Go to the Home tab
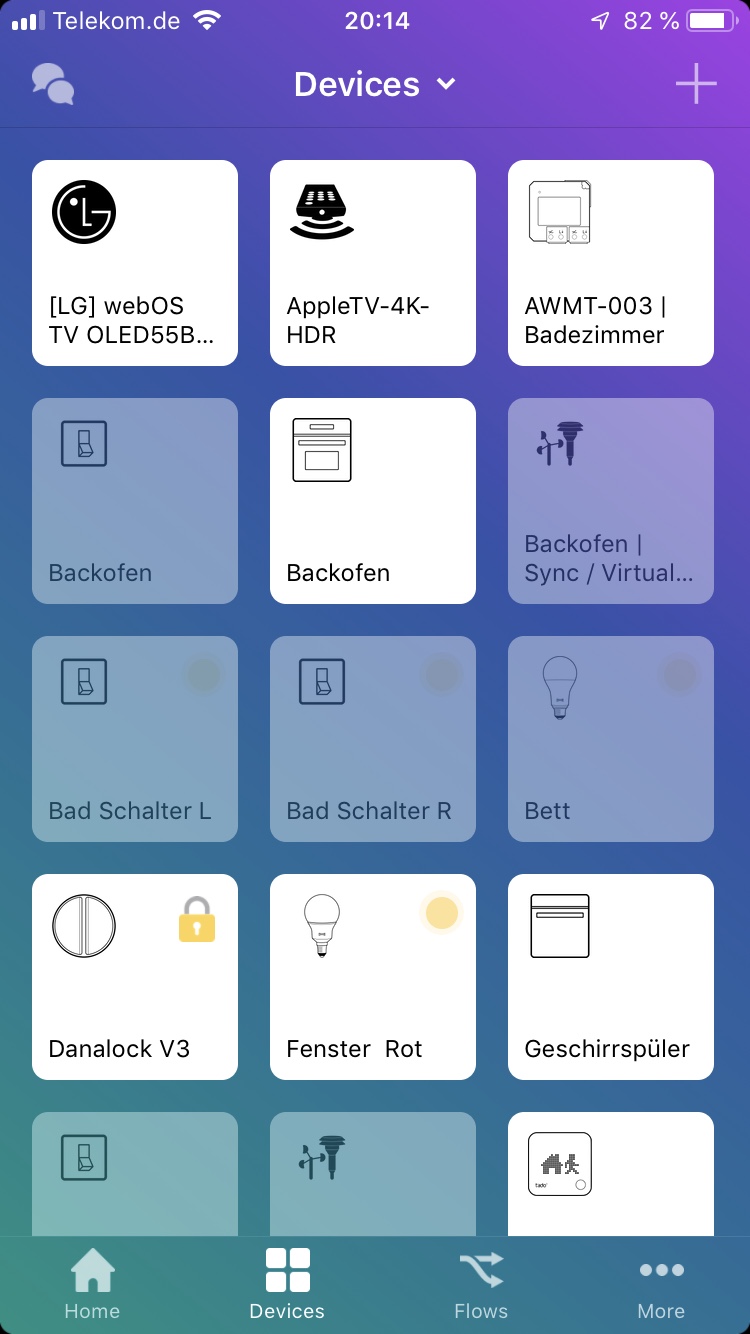This screenshot has width=750, height=1334. (92, 1285)
